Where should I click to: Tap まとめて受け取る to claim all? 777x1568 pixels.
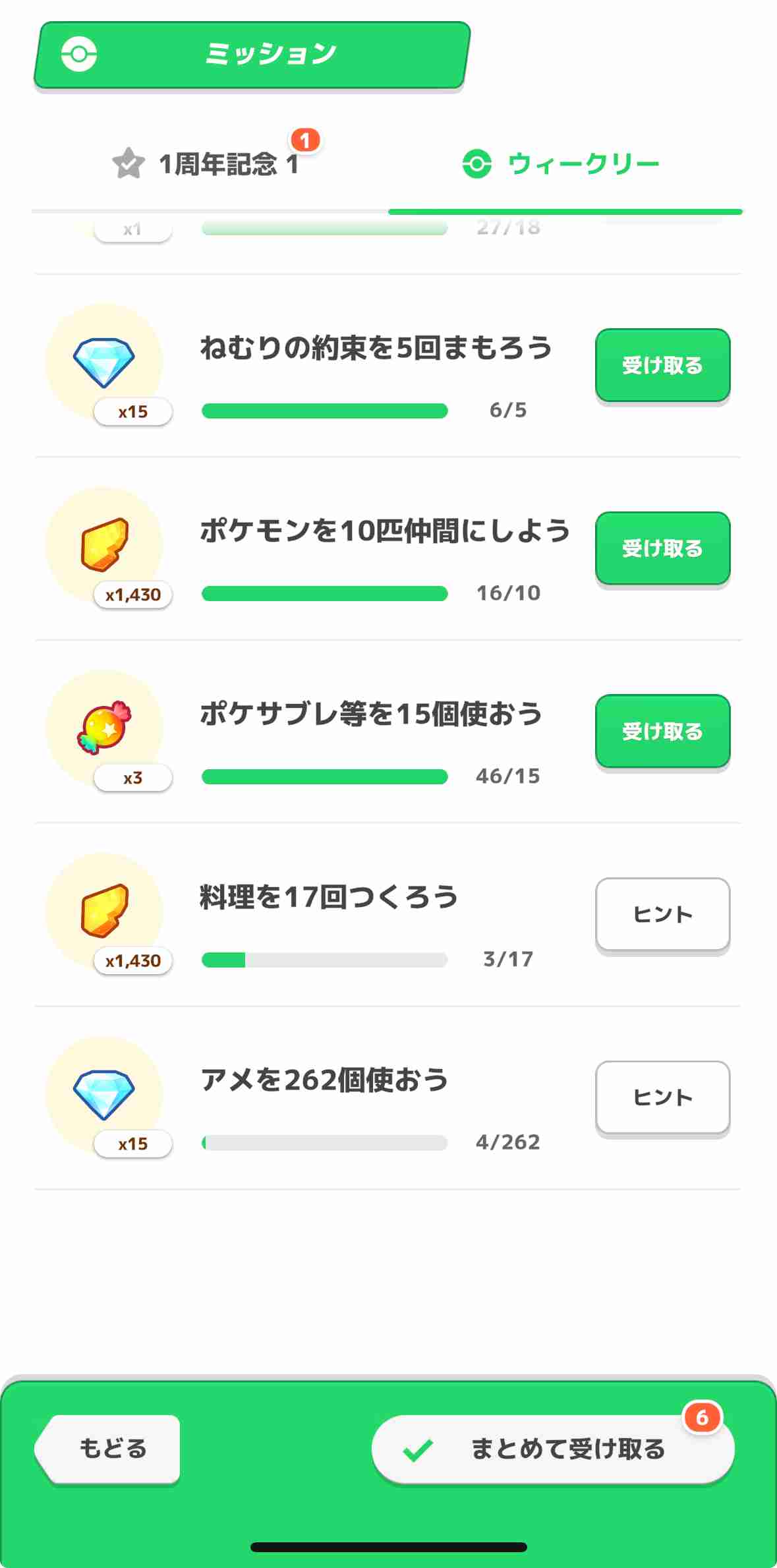point(553,1449)
